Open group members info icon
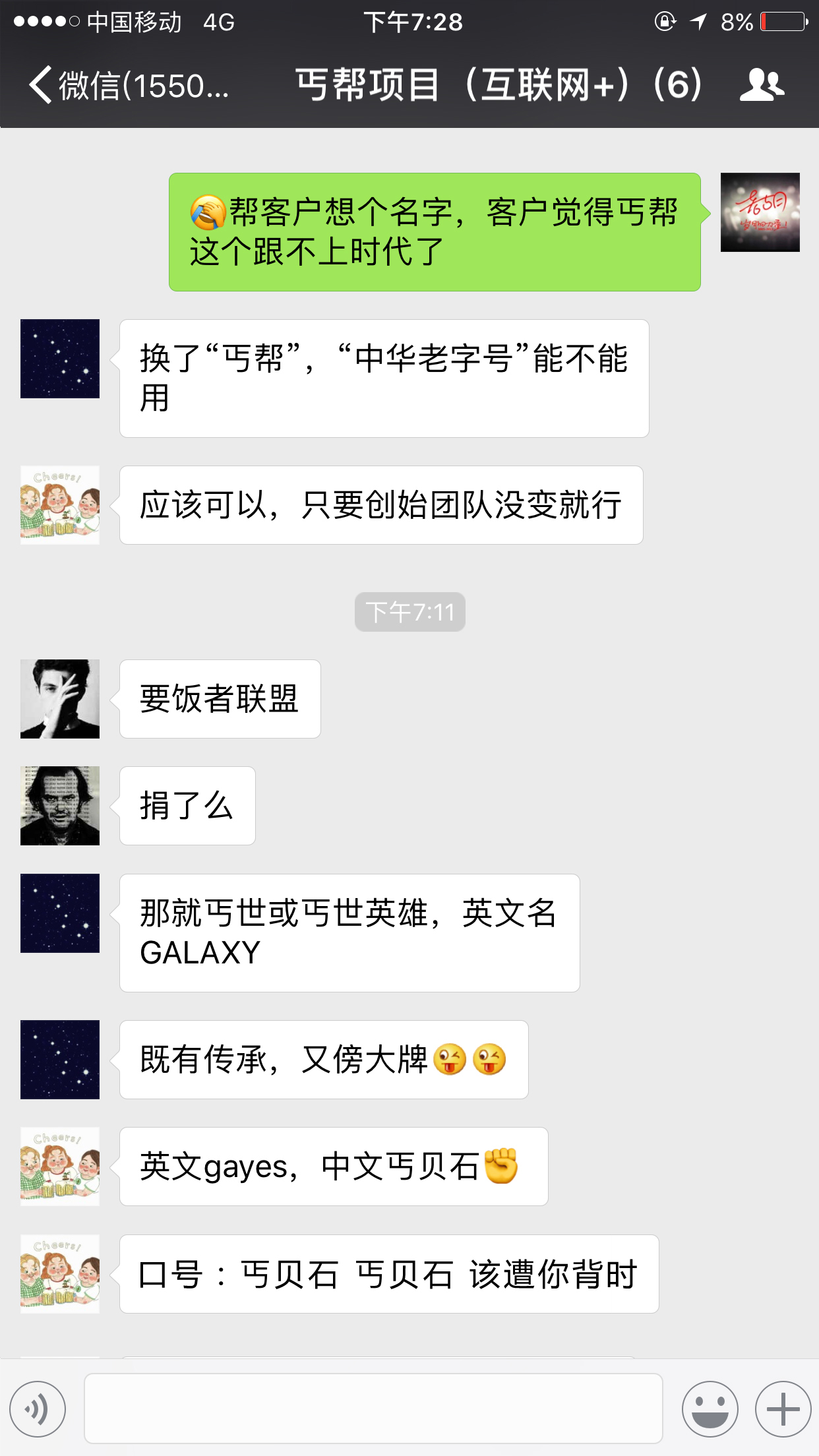The width and height of the screenshot is (819, 1456). point(762,86)
